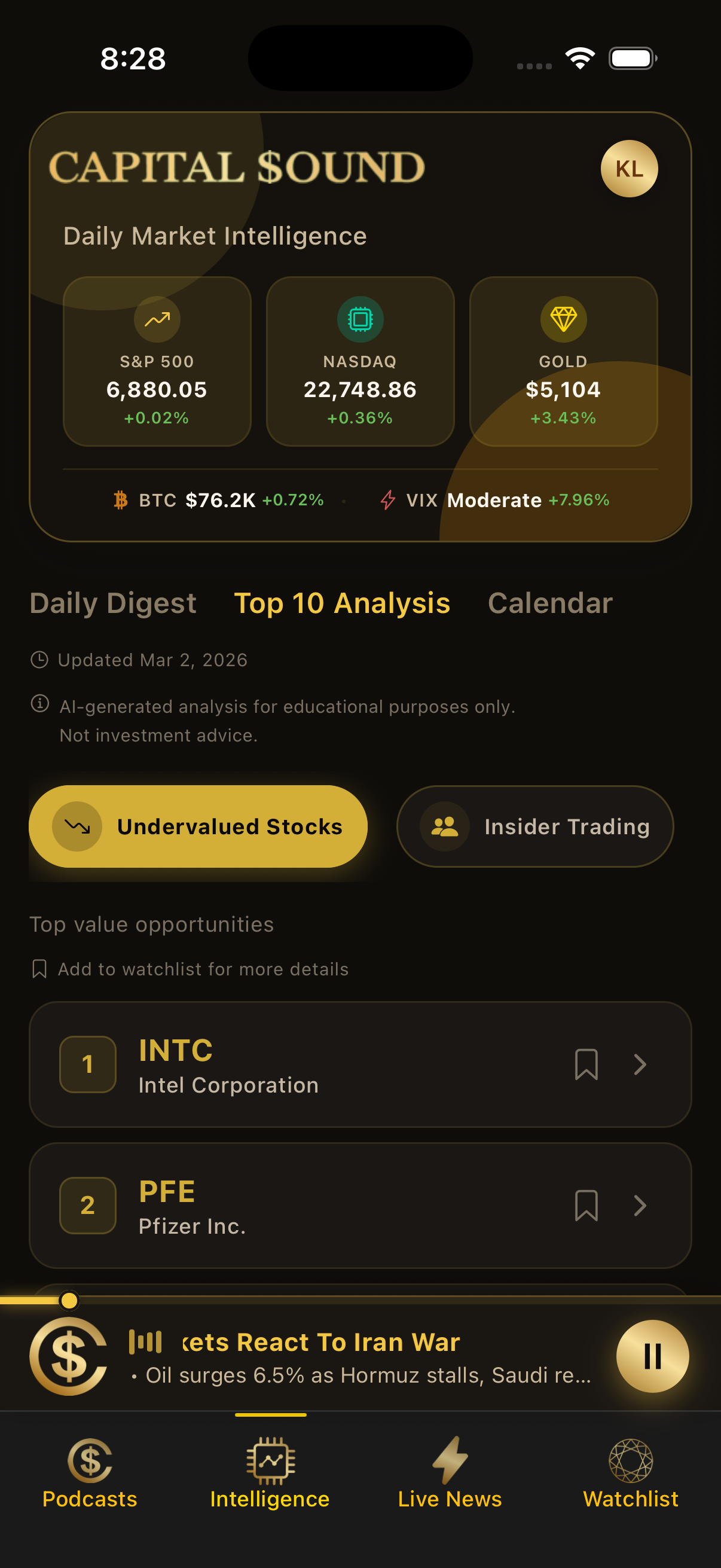Pause the playing podcast
This screenshot has width=721, height=1568.
pos(652,1356)
